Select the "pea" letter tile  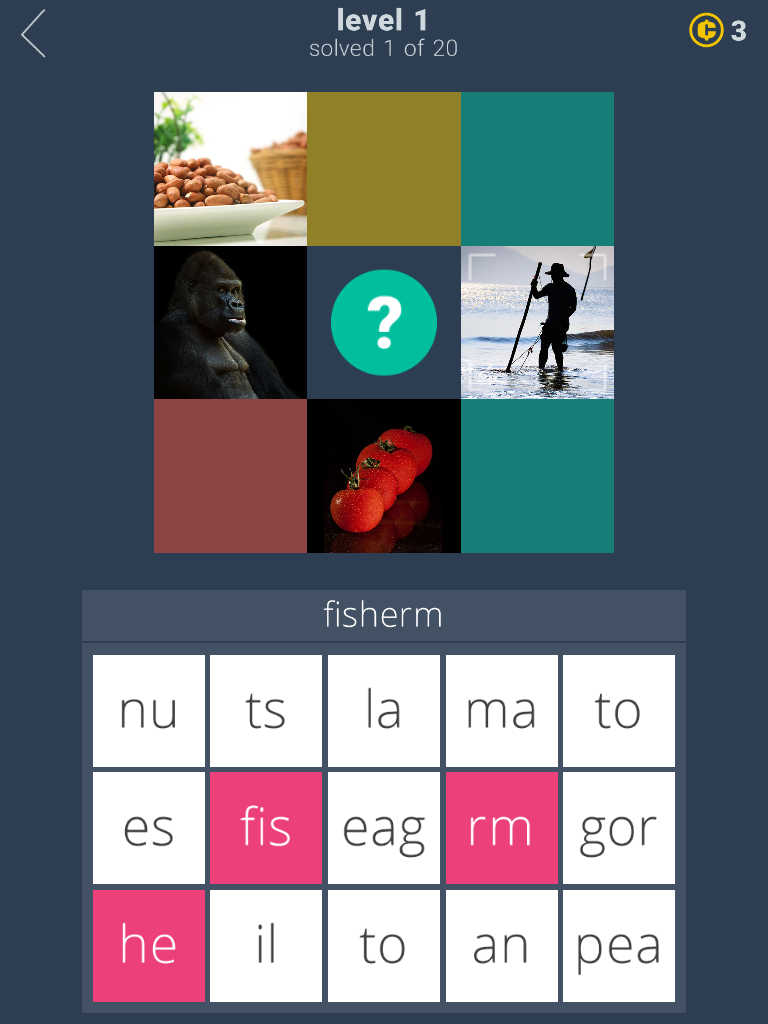point(619,946)
